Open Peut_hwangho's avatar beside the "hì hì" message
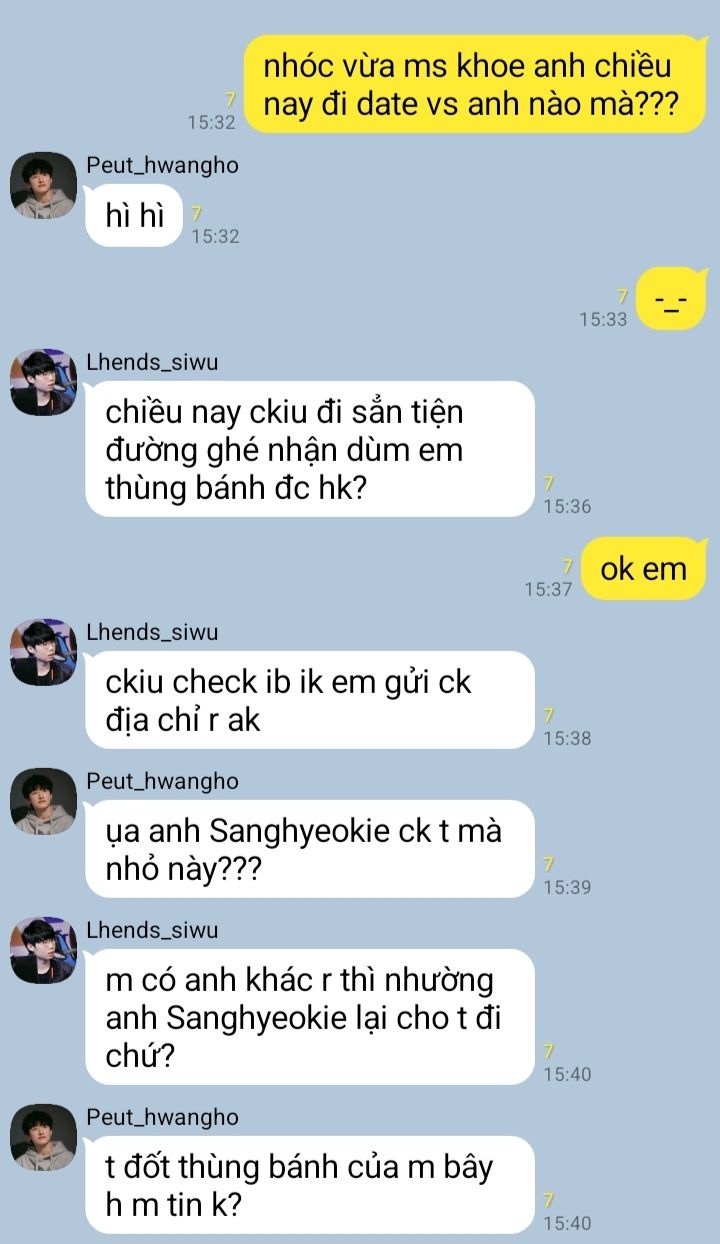Image resolution: width=720 pixels, height=1244 pixels. click(x=43, y=185)
